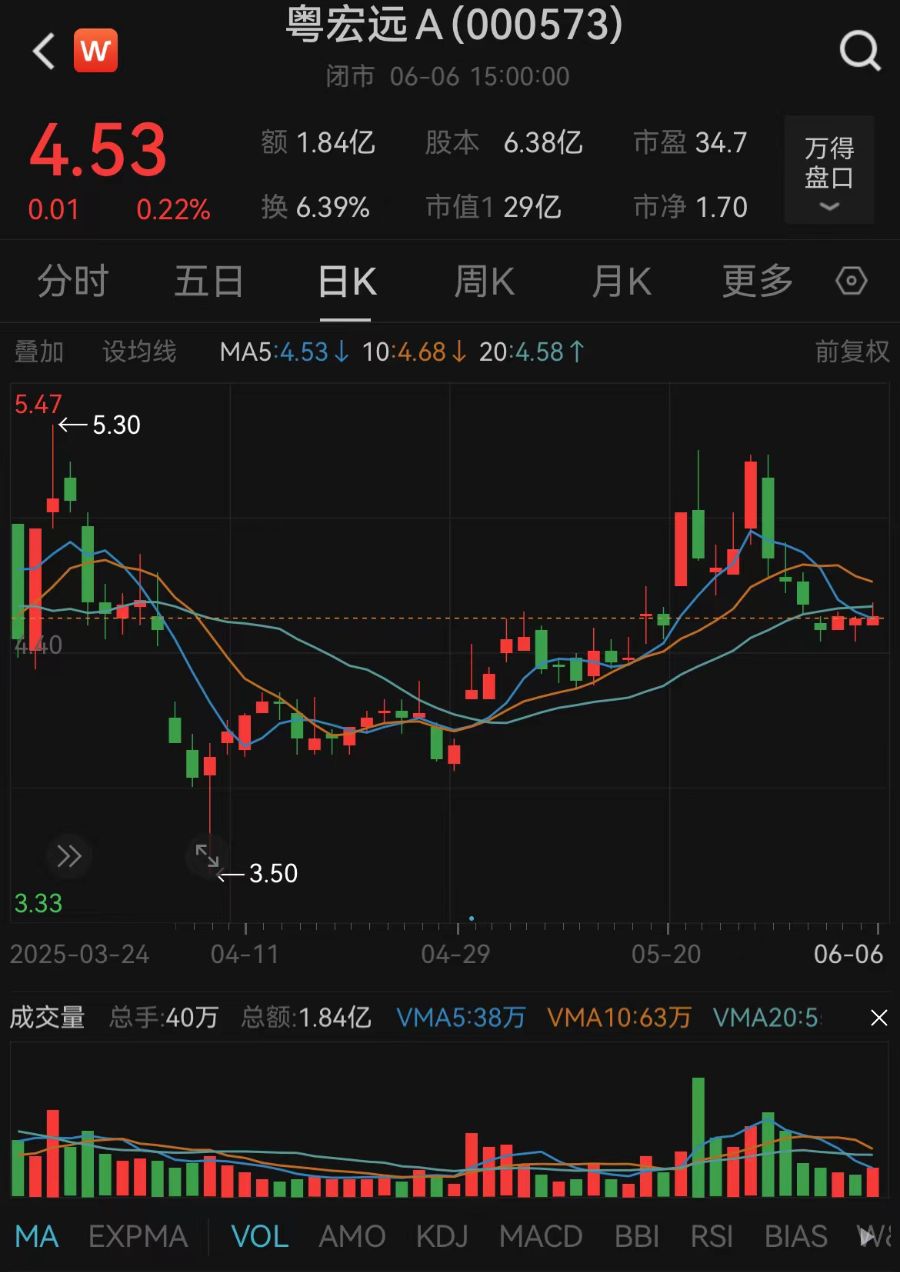Switch to the 月K monthly chart tab

[620, 282]
